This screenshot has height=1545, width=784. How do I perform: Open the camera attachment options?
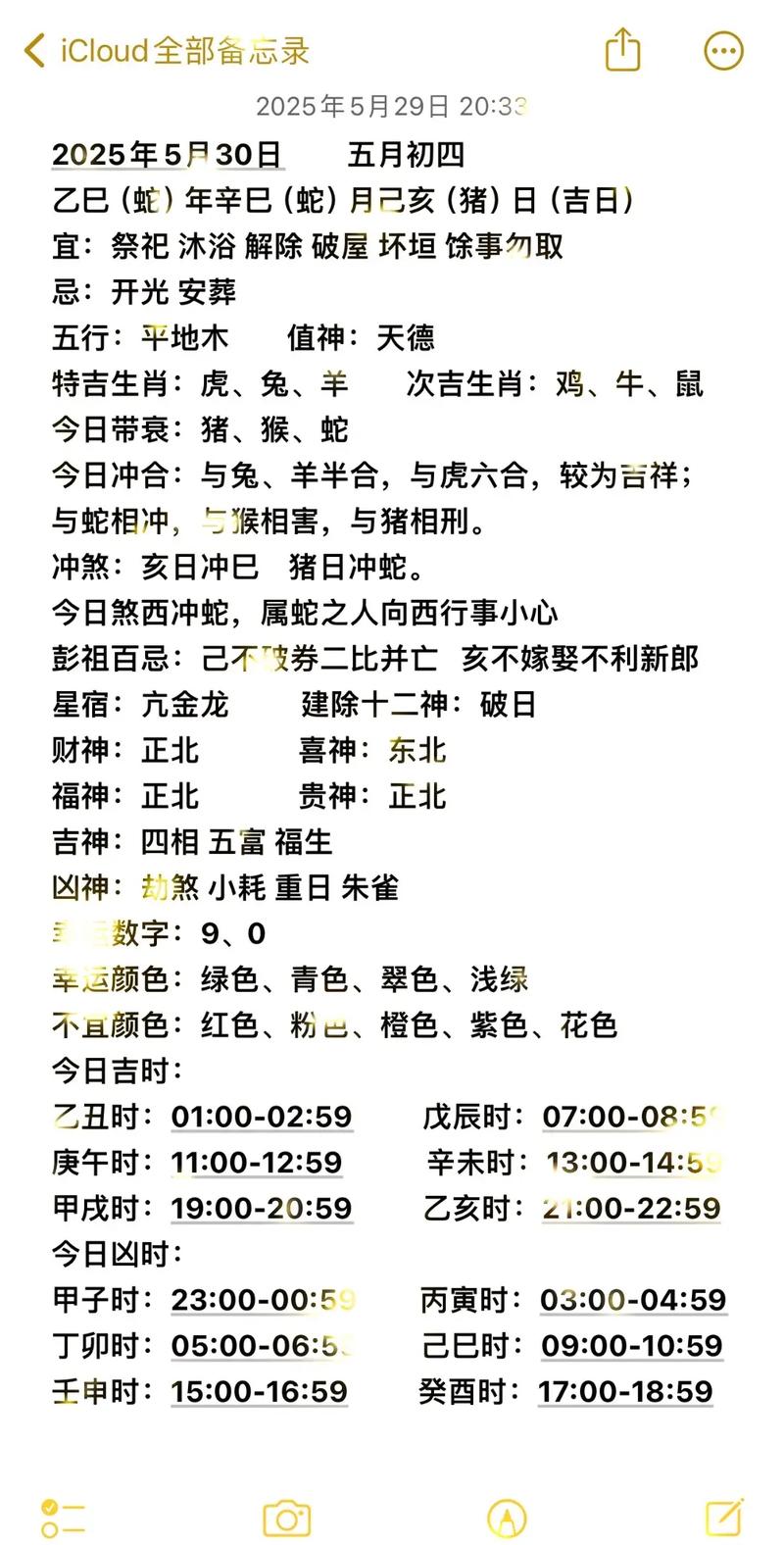coord(287,1519)
